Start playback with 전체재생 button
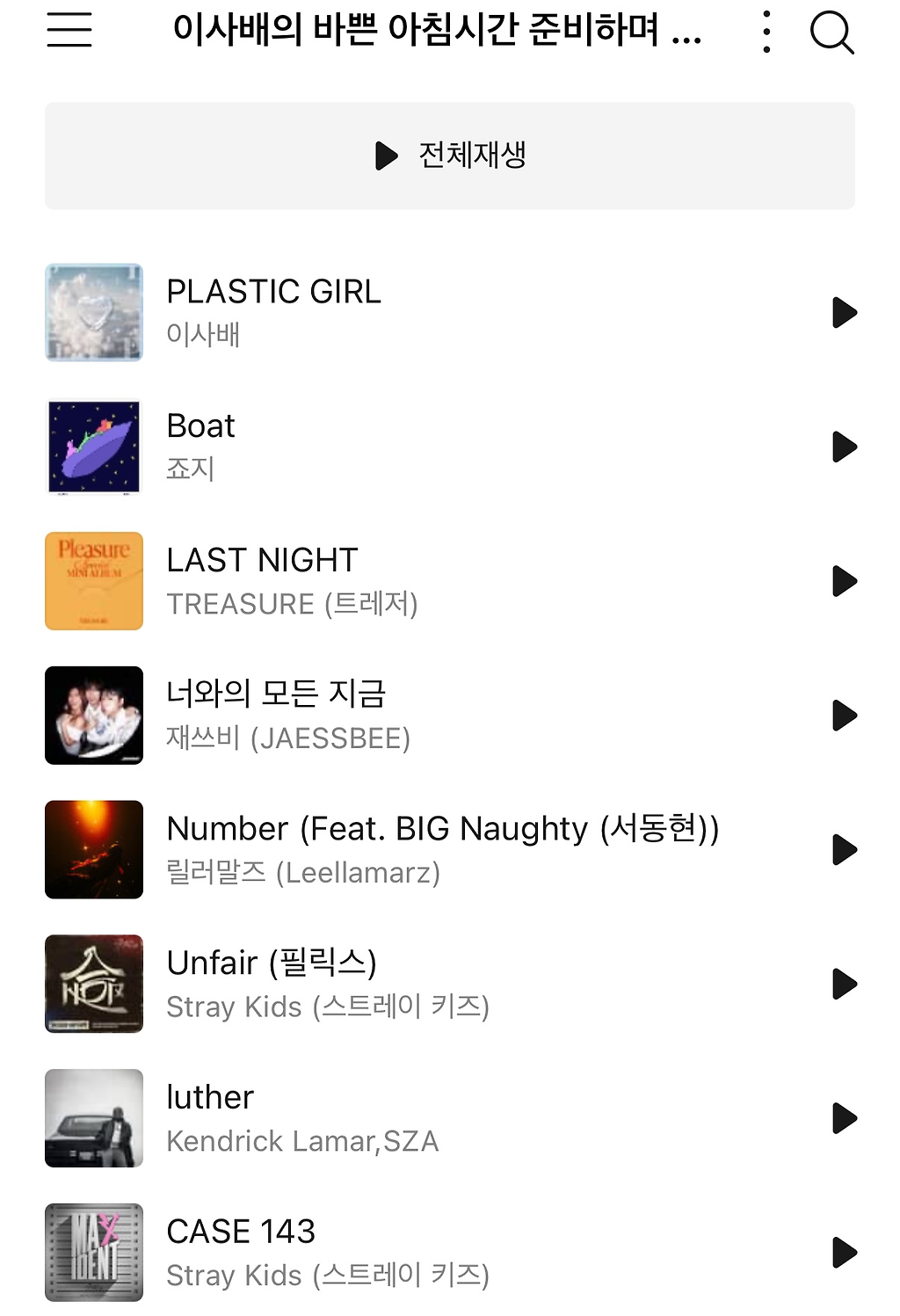900x1316 pixels. point(450,156)
